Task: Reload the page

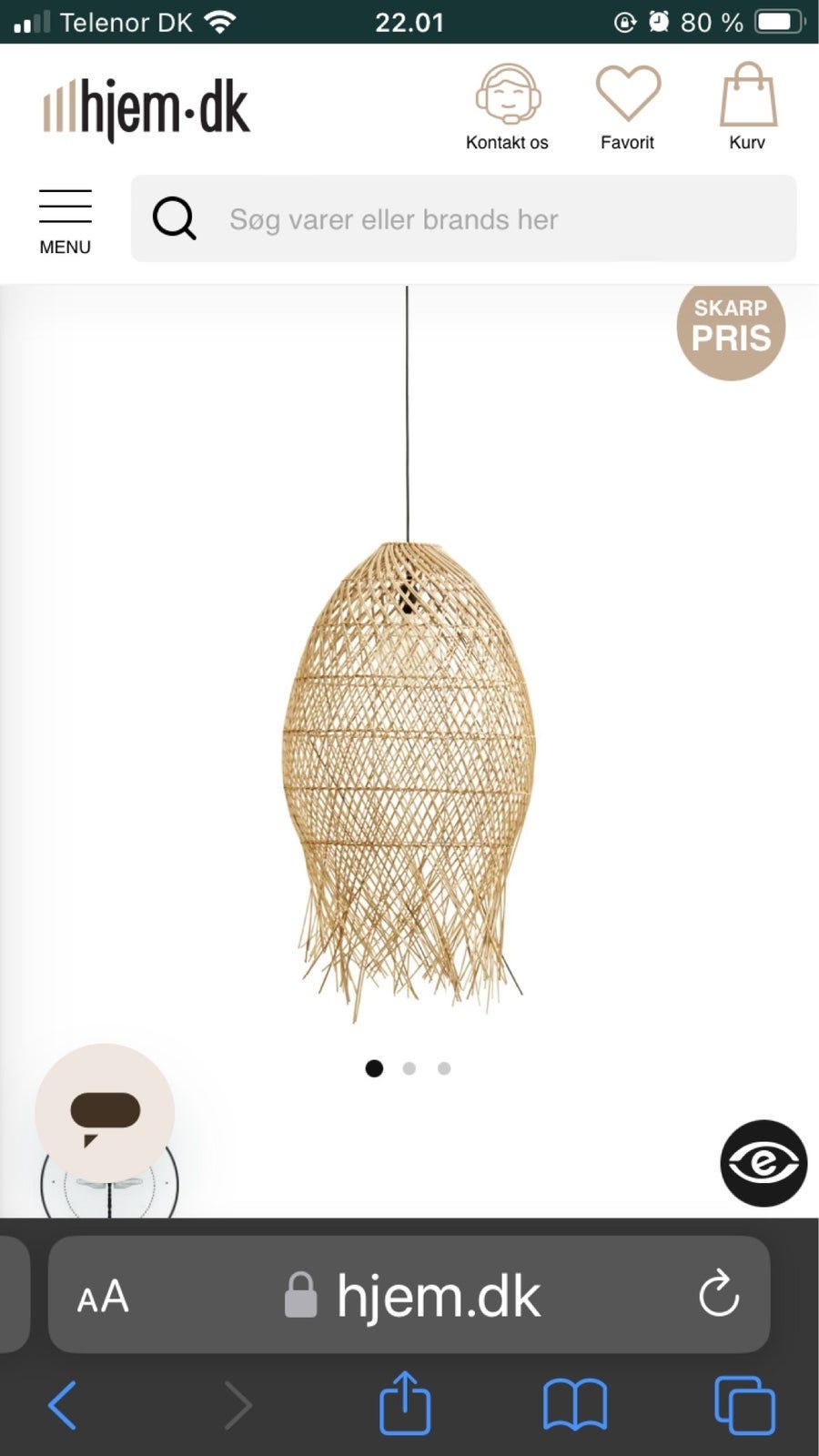Action: pyautogui.click(x=718, y=1294)
